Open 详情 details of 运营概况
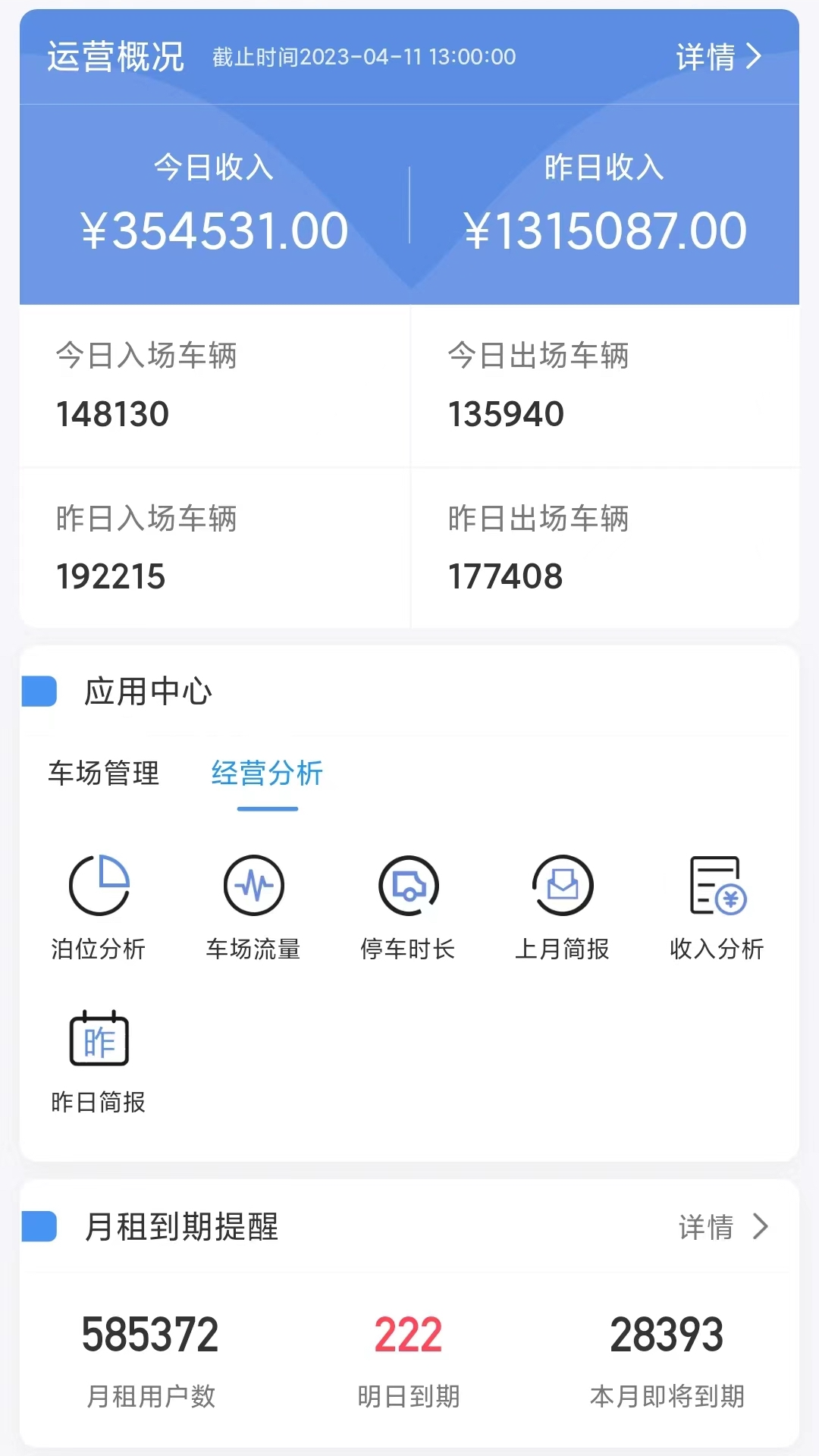 point(707,57)
